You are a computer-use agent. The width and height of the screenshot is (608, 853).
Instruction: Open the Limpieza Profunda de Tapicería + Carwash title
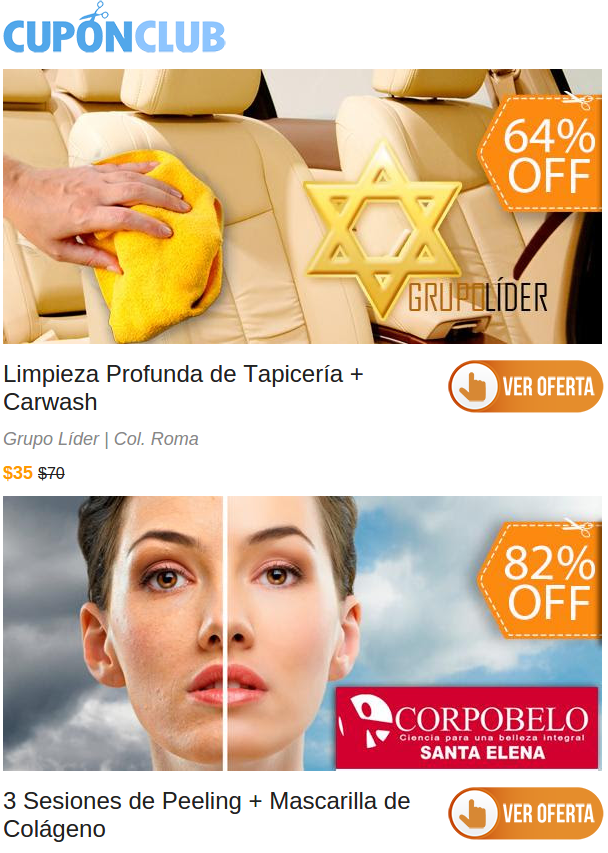(x=183, y=388)
